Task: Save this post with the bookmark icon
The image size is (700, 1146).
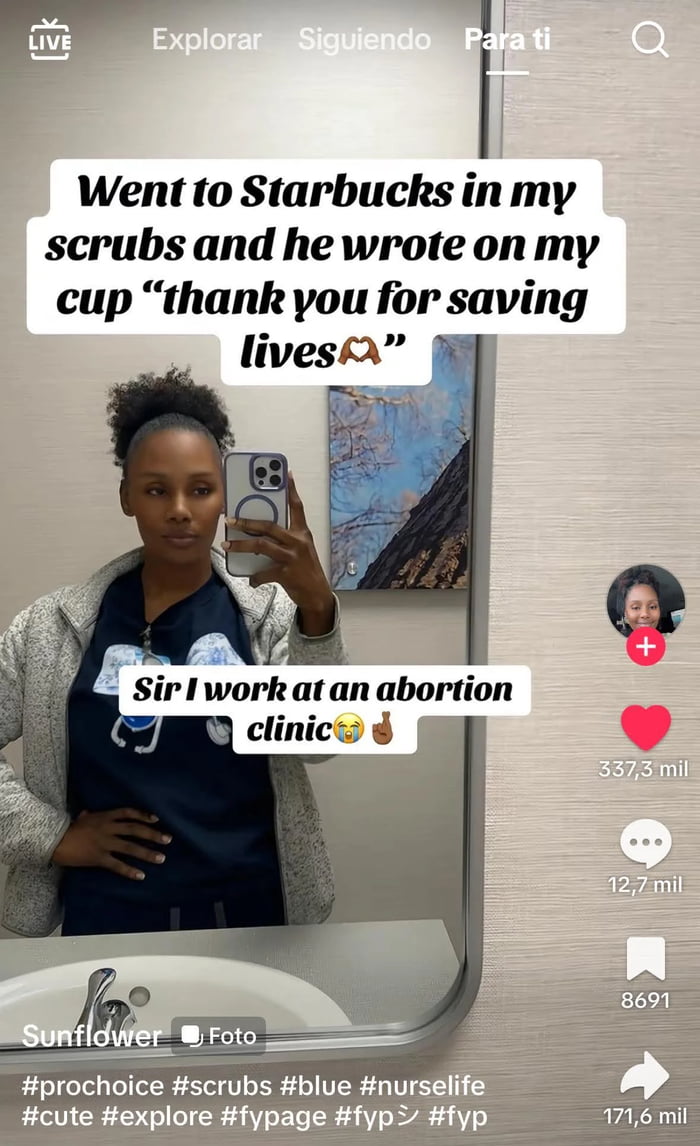Action: [645, 959]
